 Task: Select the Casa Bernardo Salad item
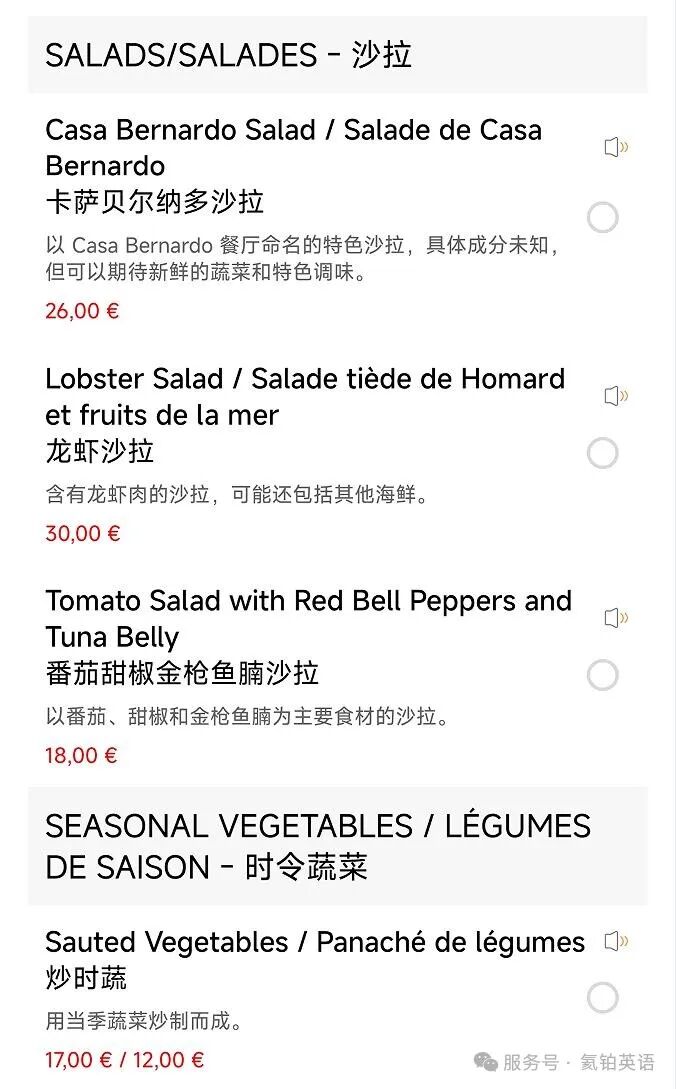click(602, 217)
